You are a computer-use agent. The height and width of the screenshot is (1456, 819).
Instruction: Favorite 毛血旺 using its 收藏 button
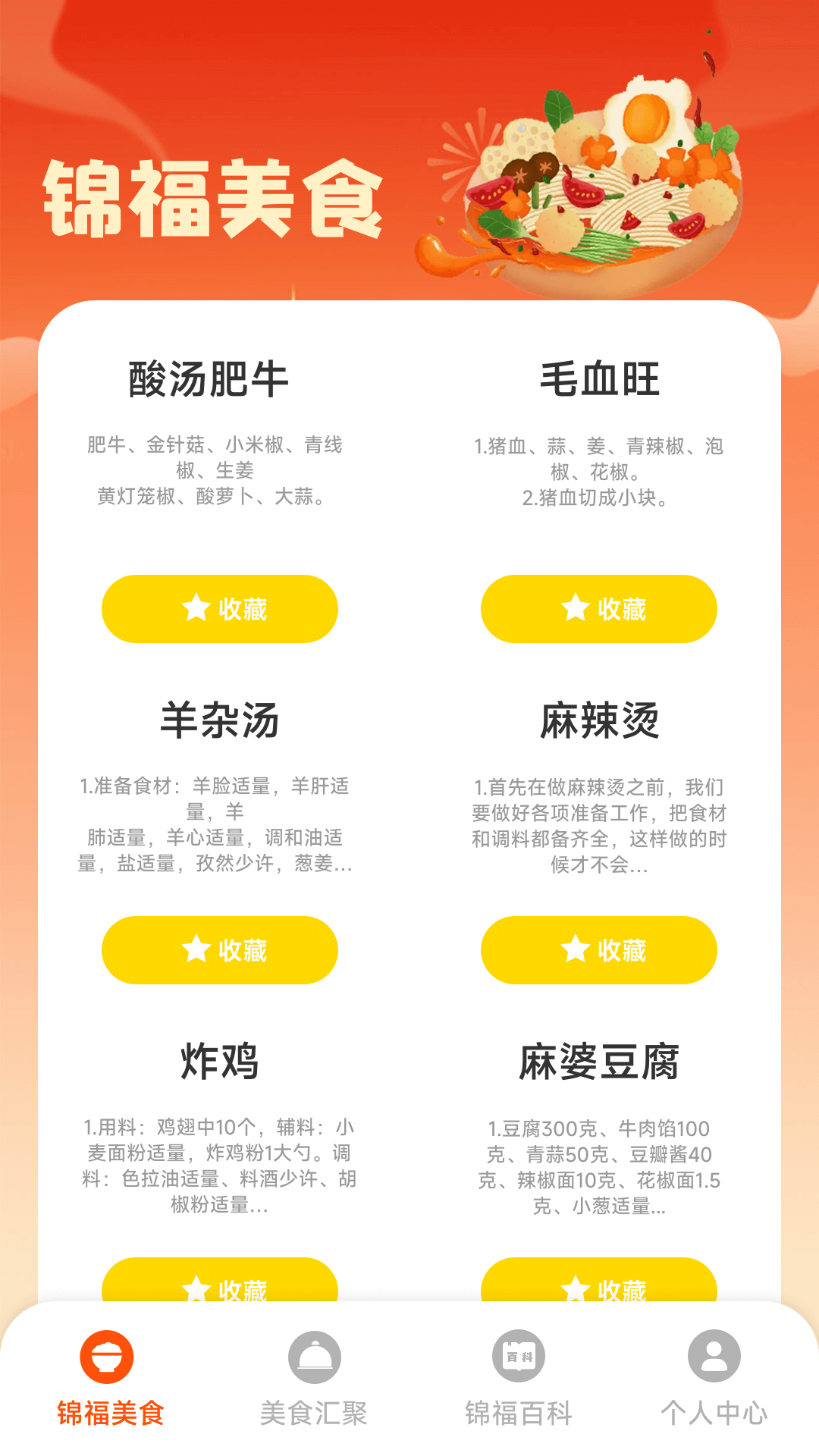pos(598,607)
